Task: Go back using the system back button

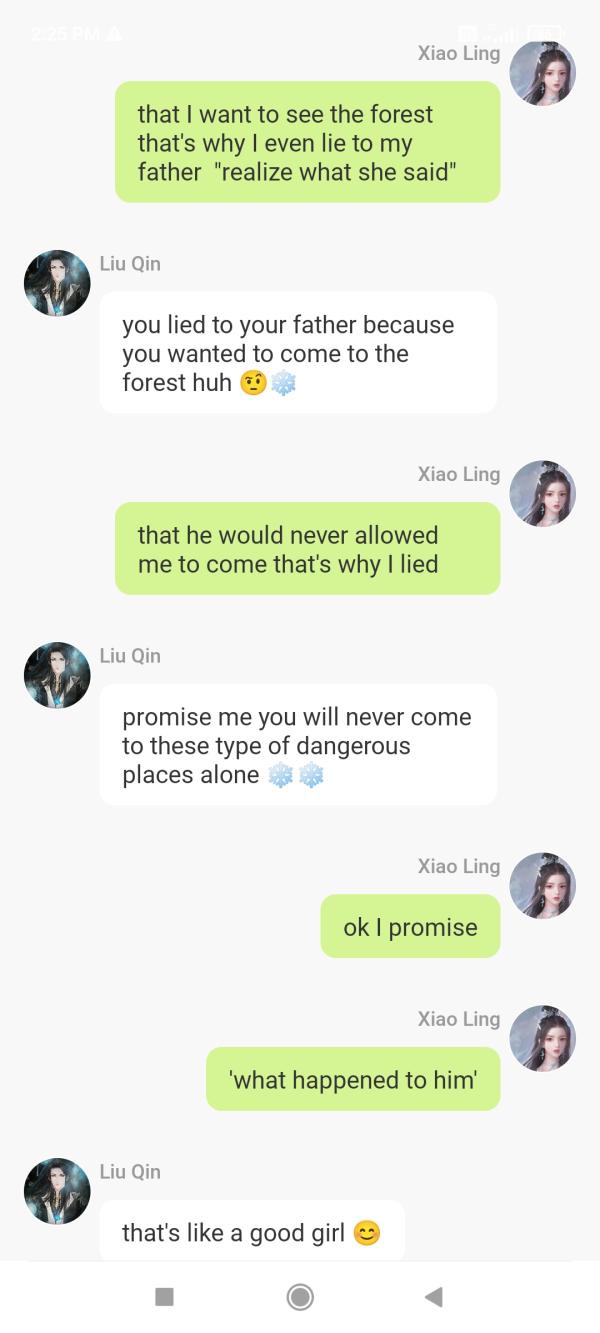Action: 434,1297
